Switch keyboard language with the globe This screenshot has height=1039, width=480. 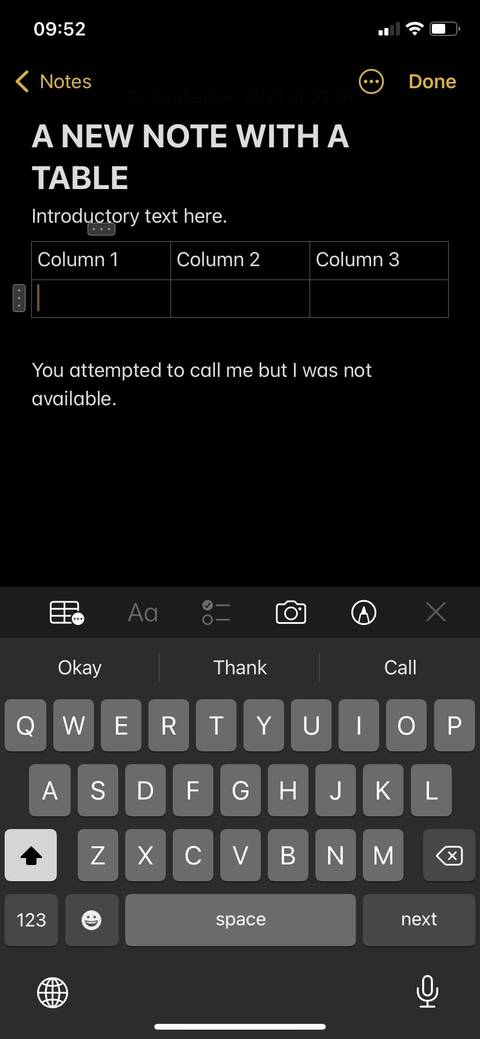click(x=52, y=993)
